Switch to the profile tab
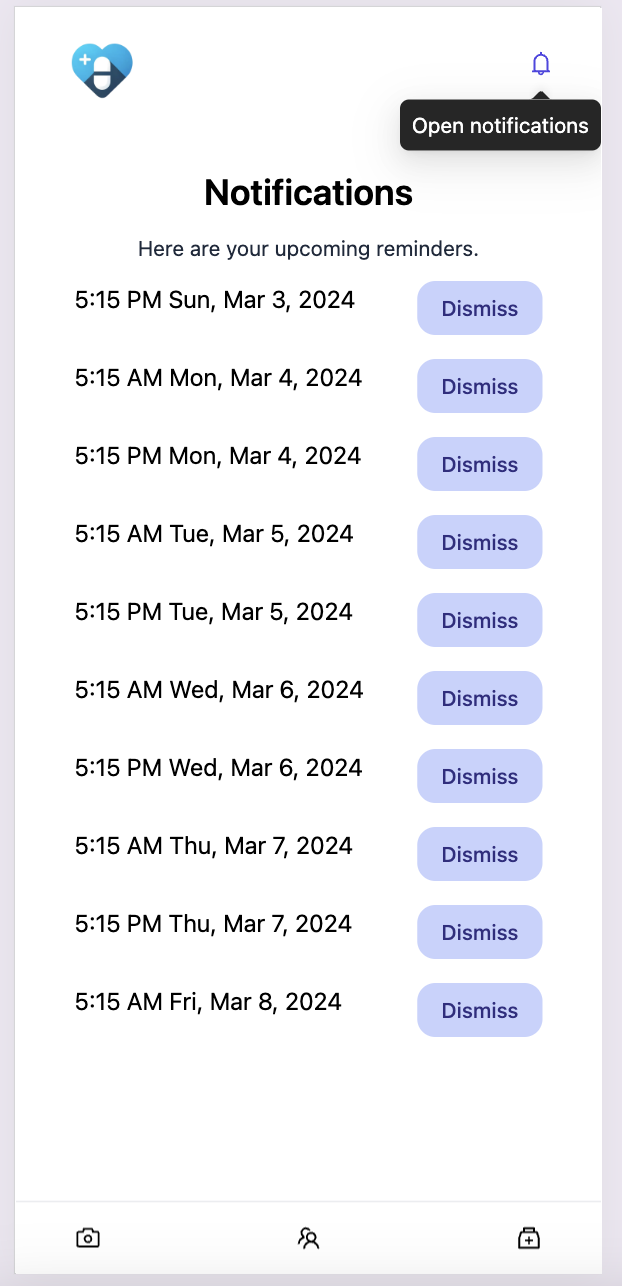This screenshot has width=622, height=1286. pyautogui.click(x=308, y=1238)
